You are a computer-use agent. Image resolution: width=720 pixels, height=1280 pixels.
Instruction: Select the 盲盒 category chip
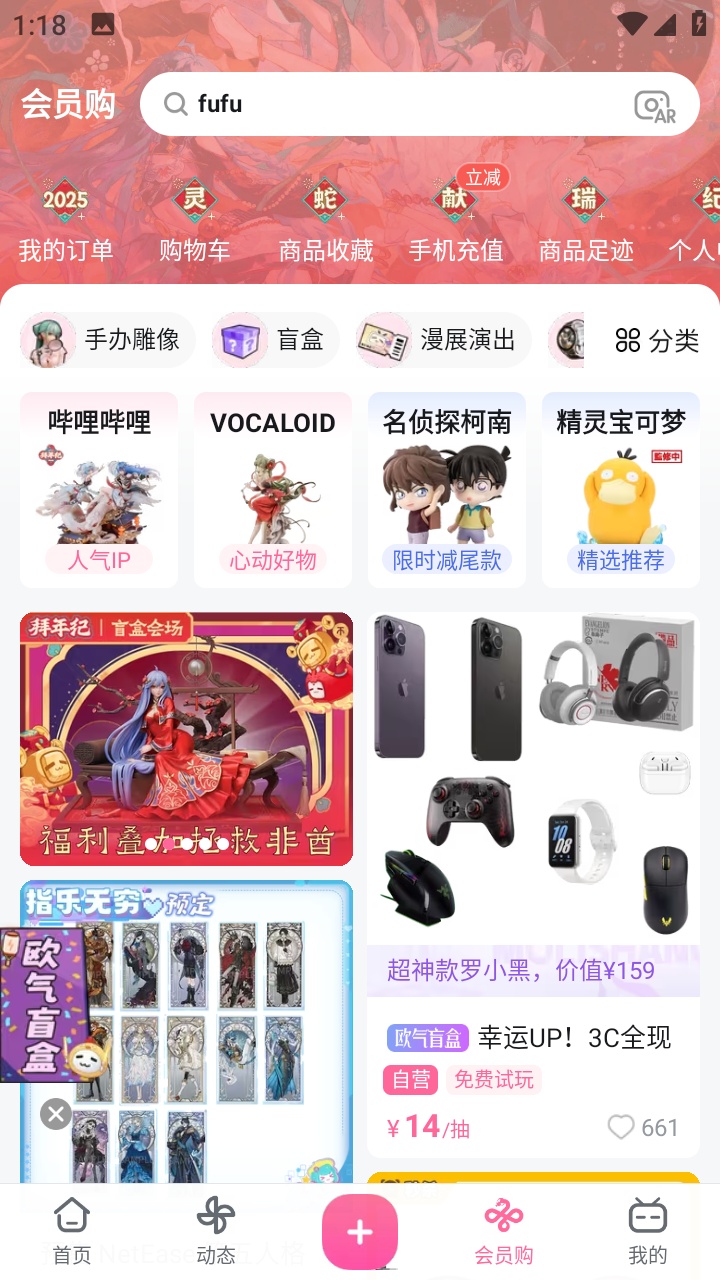pyautogui.click(x=275, y=340)
